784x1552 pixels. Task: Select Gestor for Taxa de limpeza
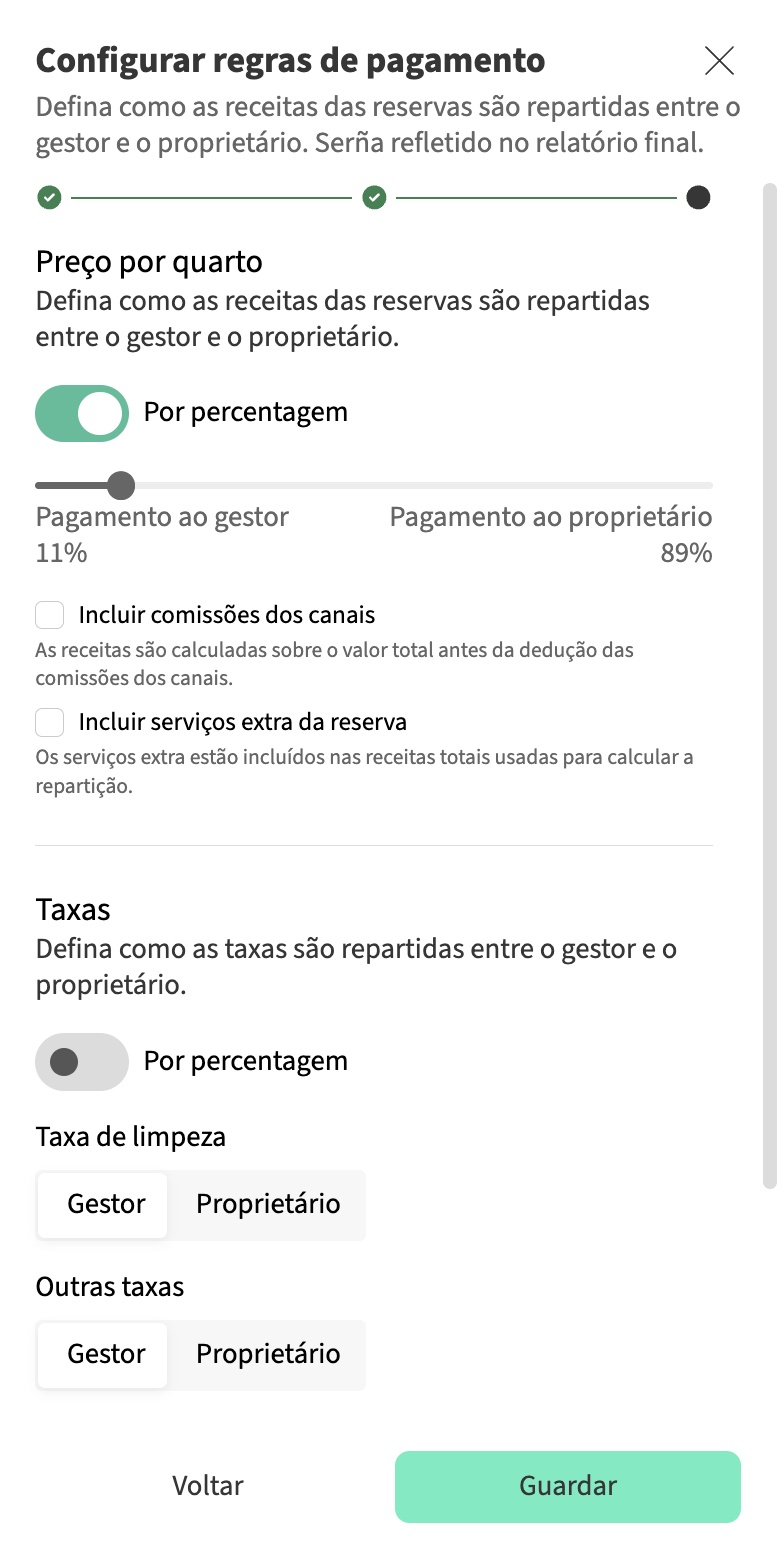tap(106, 1204)
